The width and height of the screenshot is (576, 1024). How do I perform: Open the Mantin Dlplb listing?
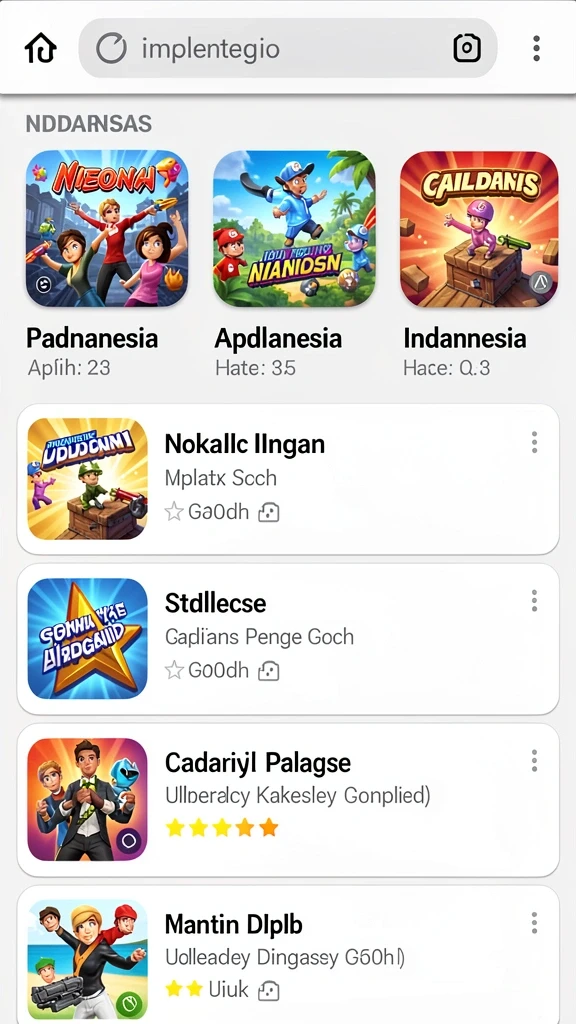pyautogui.click(x=288, y=955)
